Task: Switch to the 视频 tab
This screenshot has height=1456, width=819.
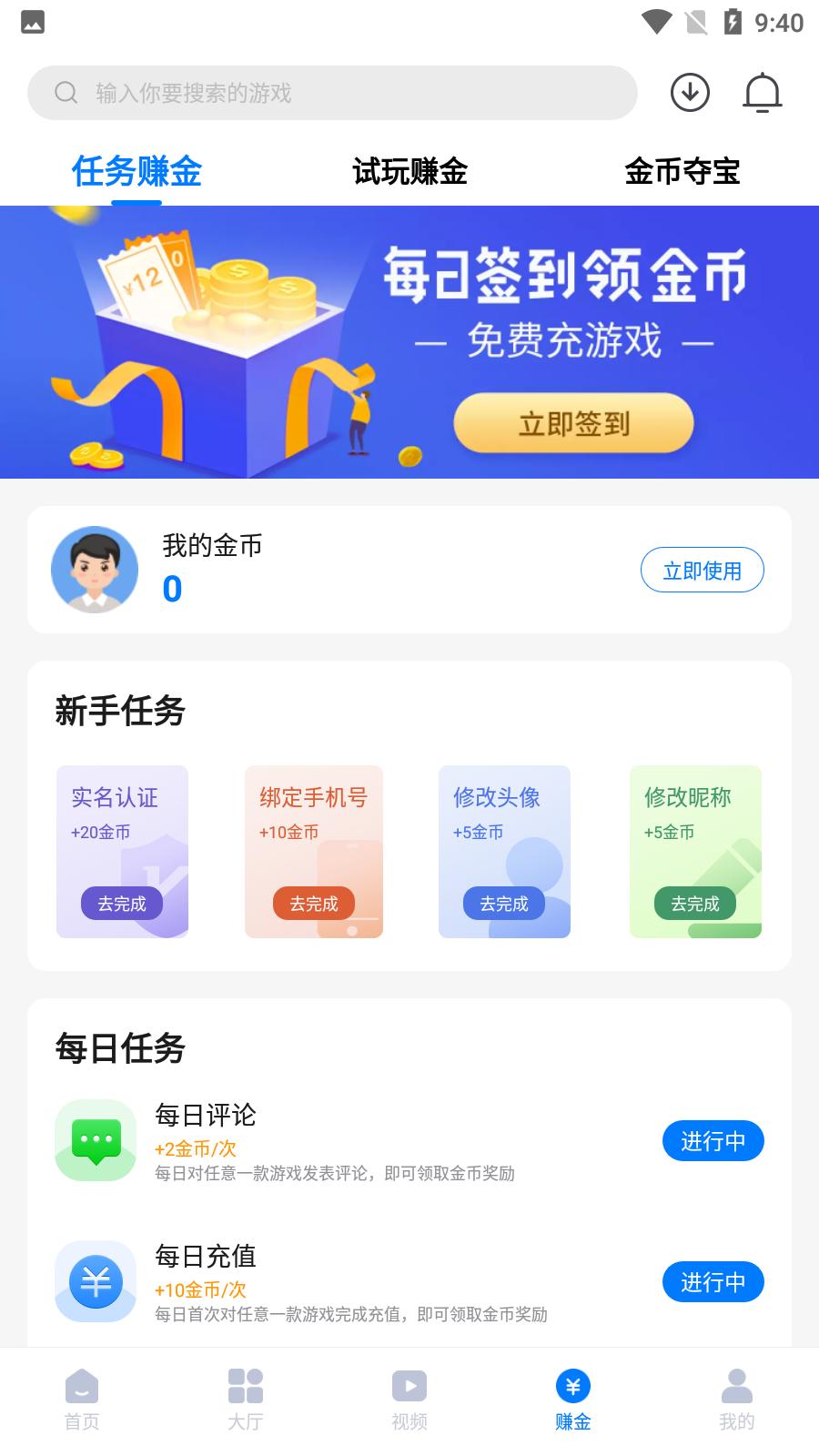Action: [409, 1400]
